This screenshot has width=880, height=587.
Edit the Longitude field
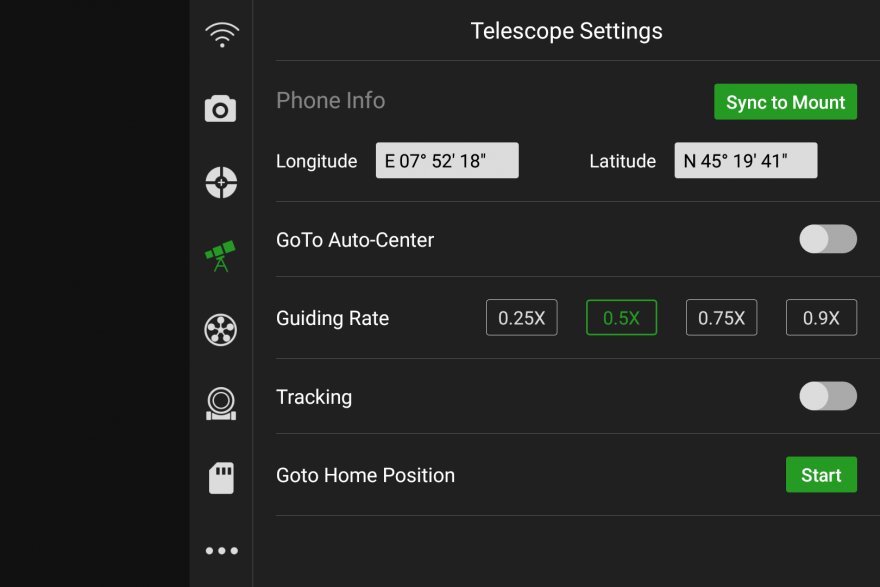point(447,161)
